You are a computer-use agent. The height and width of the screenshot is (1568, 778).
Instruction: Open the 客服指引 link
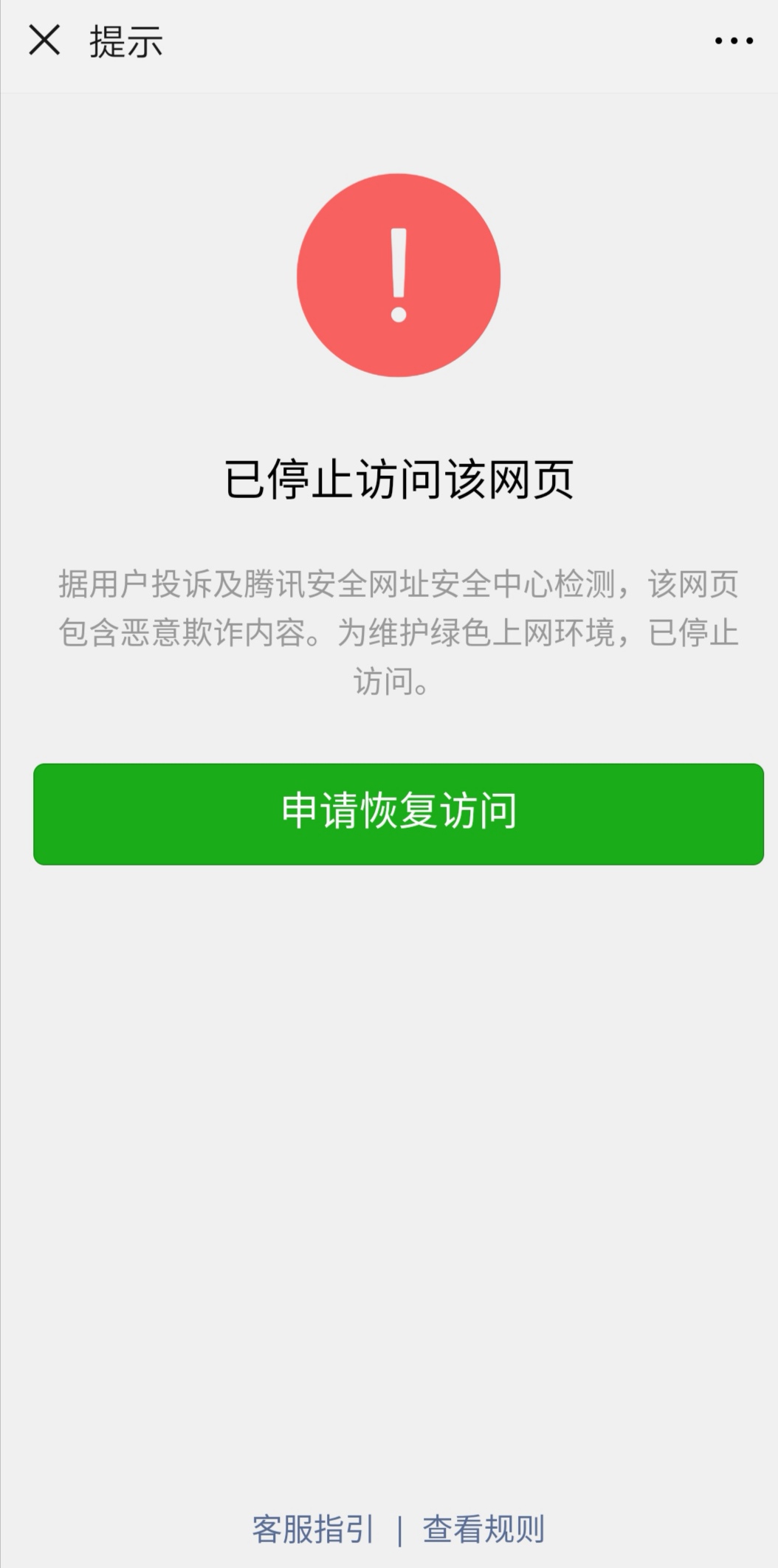pos(313,1529)
